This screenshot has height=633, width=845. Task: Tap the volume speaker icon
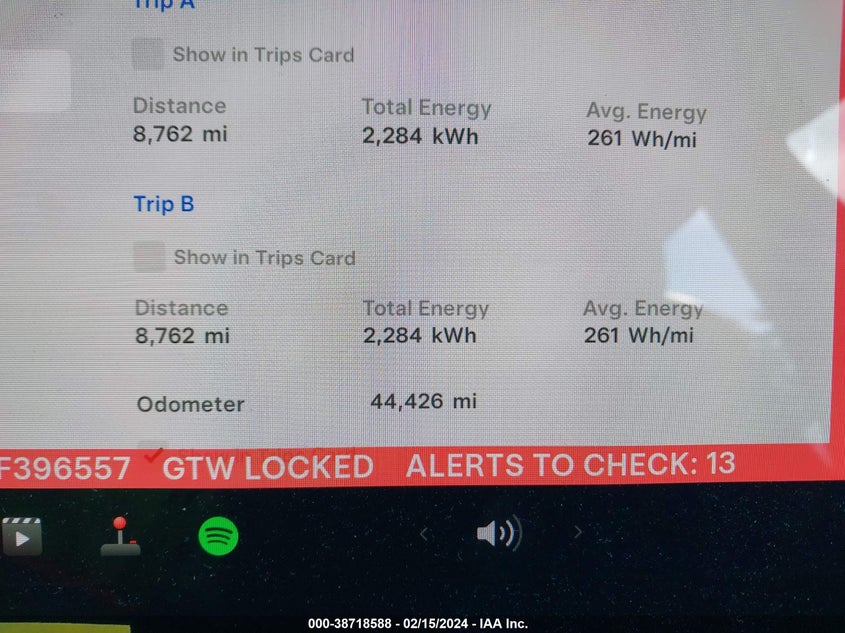tap(497, 534)
